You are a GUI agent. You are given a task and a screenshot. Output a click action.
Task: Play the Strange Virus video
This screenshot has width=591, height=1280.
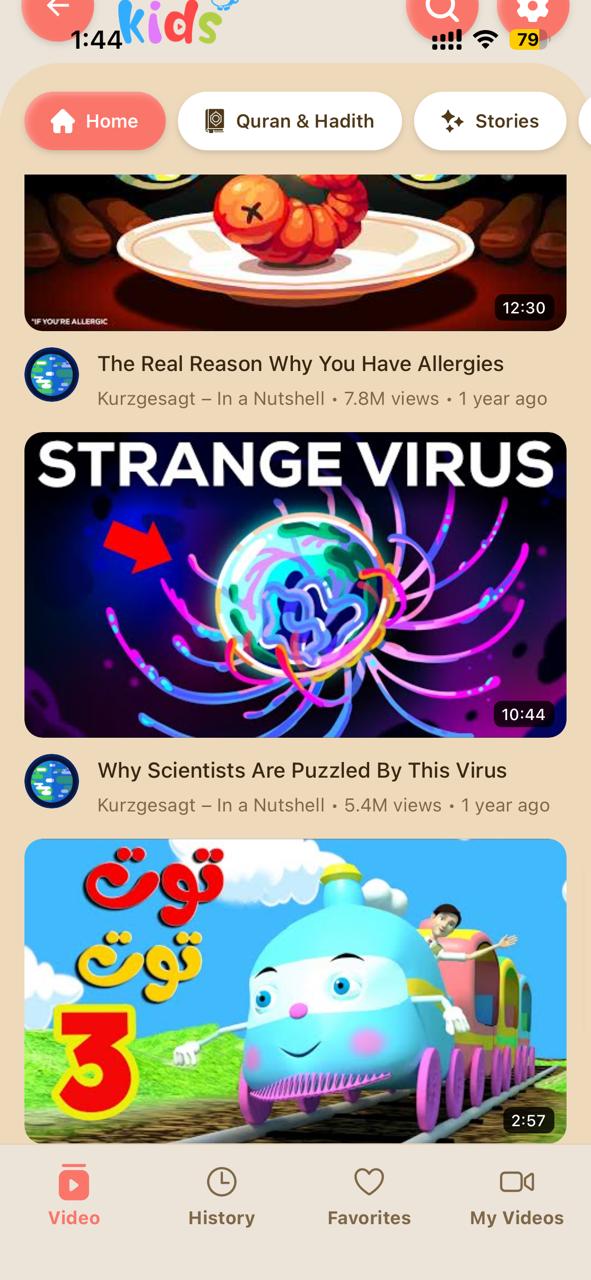point(295,585)
